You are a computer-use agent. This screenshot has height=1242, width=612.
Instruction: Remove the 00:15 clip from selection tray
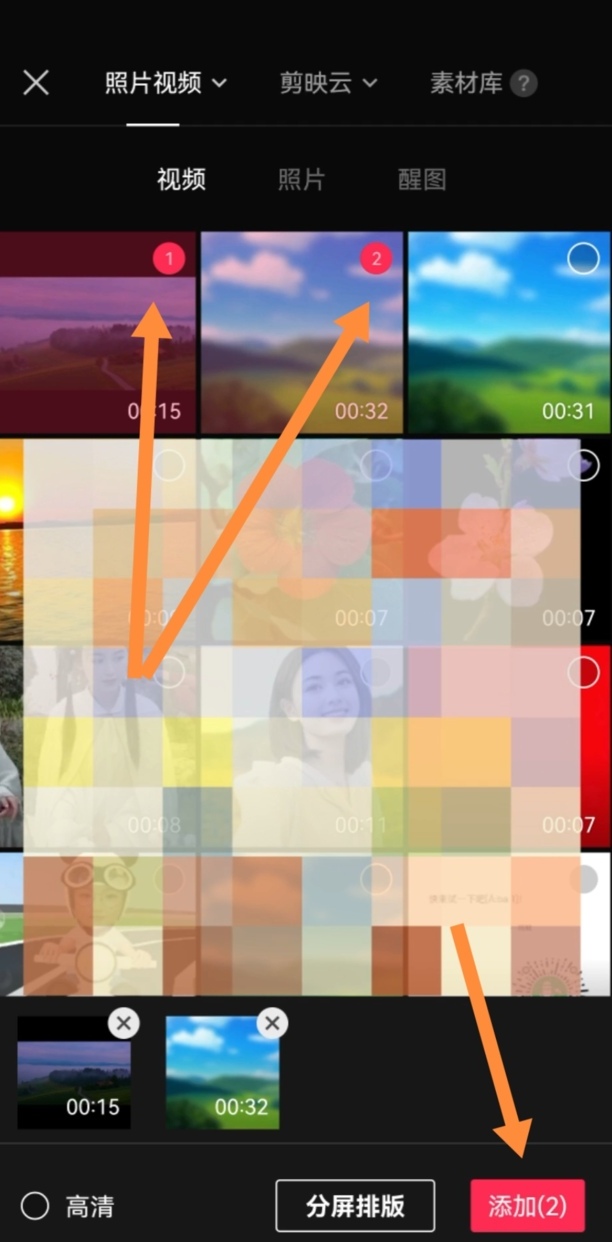click(123, 1023)
